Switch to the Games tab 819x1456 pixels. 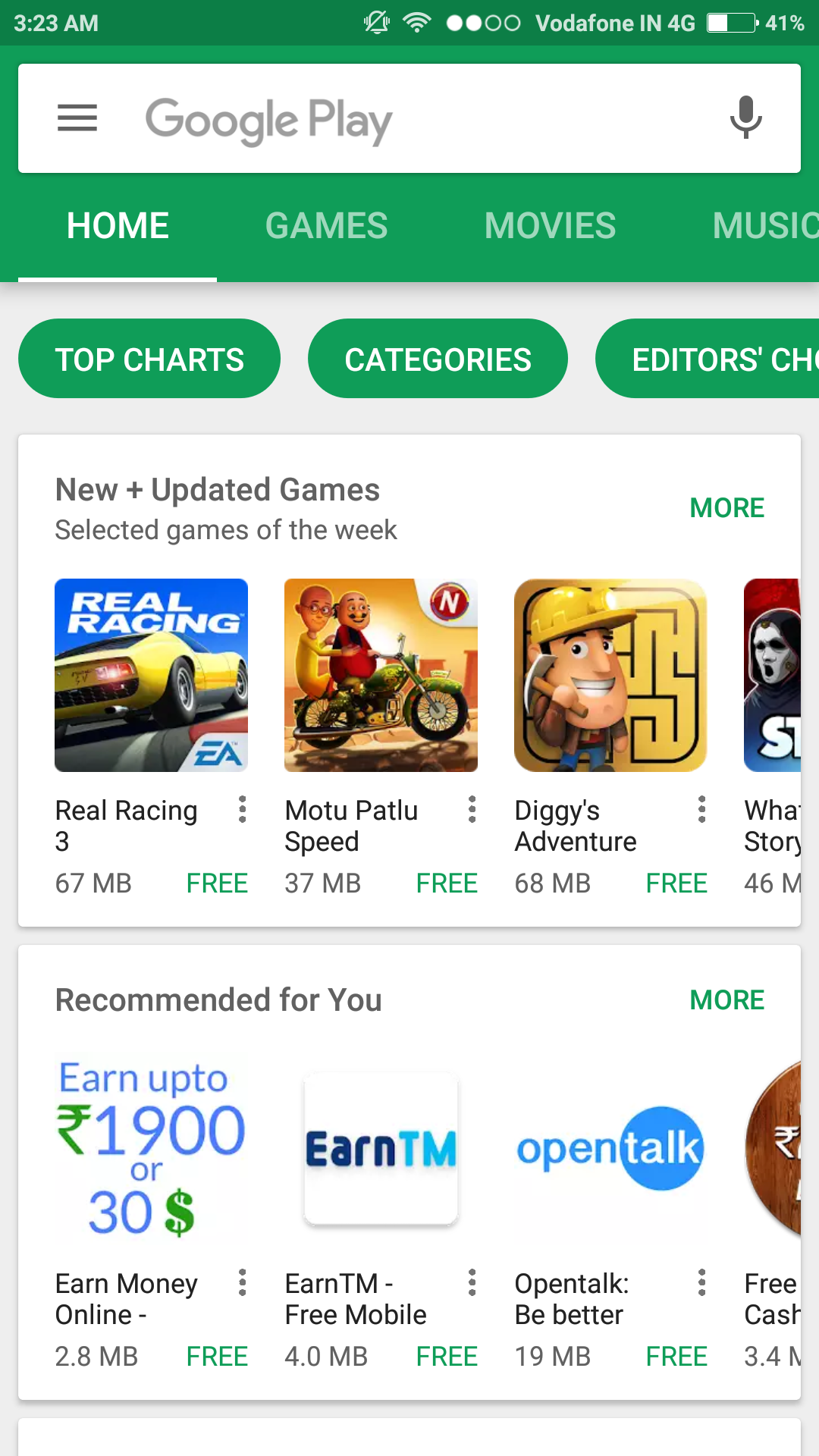[x=326, y=226]
